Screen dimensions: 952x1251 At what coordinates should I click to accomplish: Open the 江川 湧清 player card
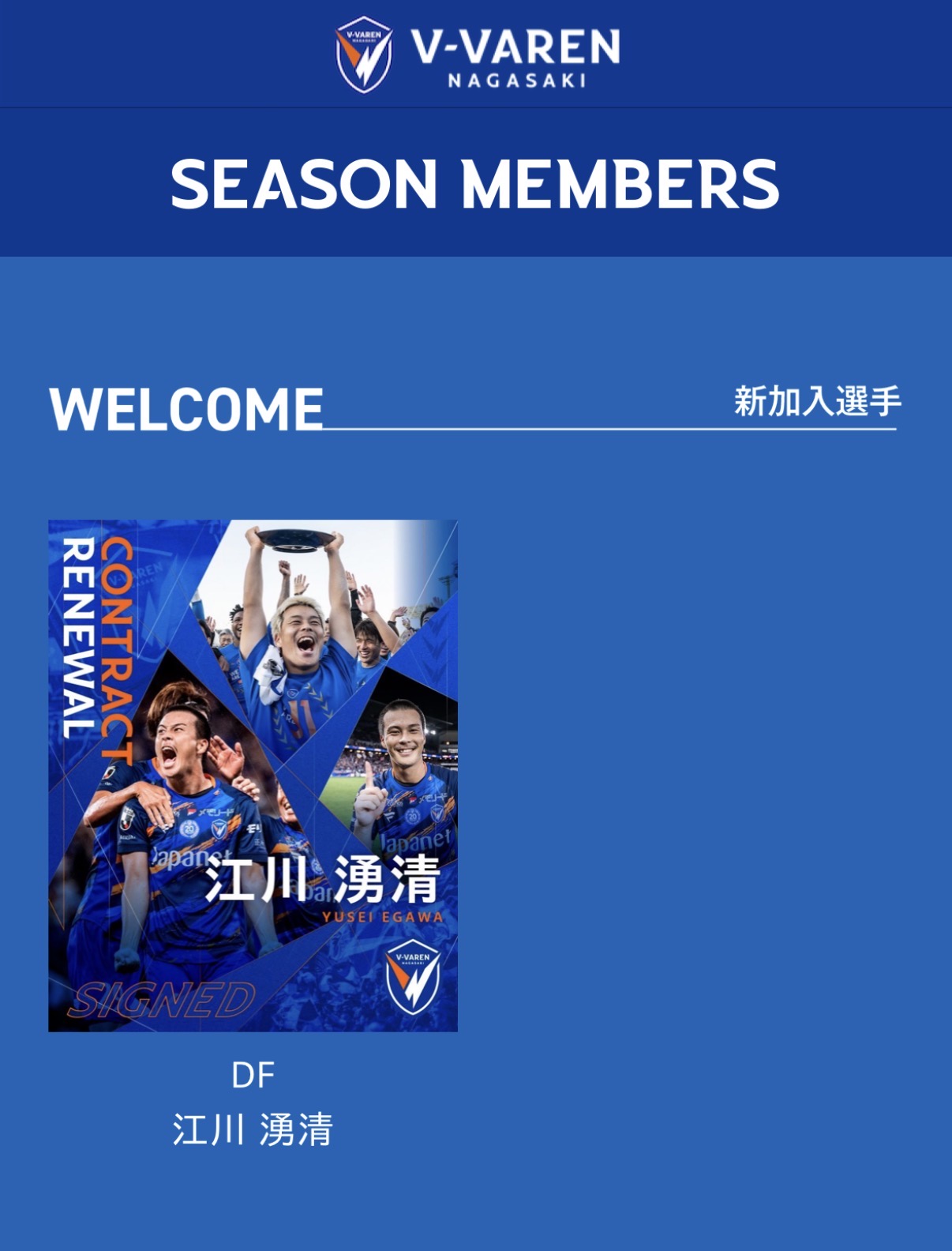(253, 775)
